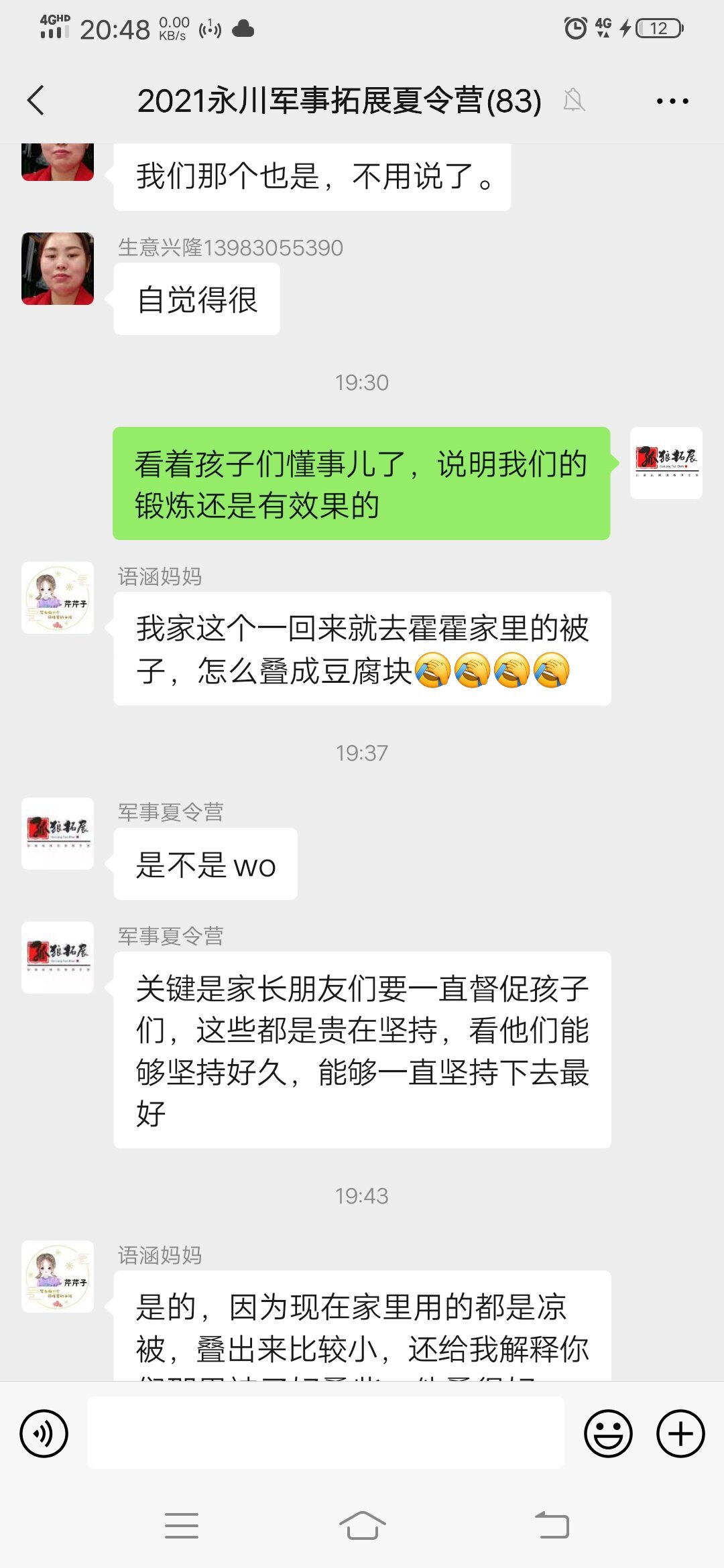Image resolution: width=724 pixels, height=1568 pixels.
Task: Tap the system back button
Action: coord(552,1526)
